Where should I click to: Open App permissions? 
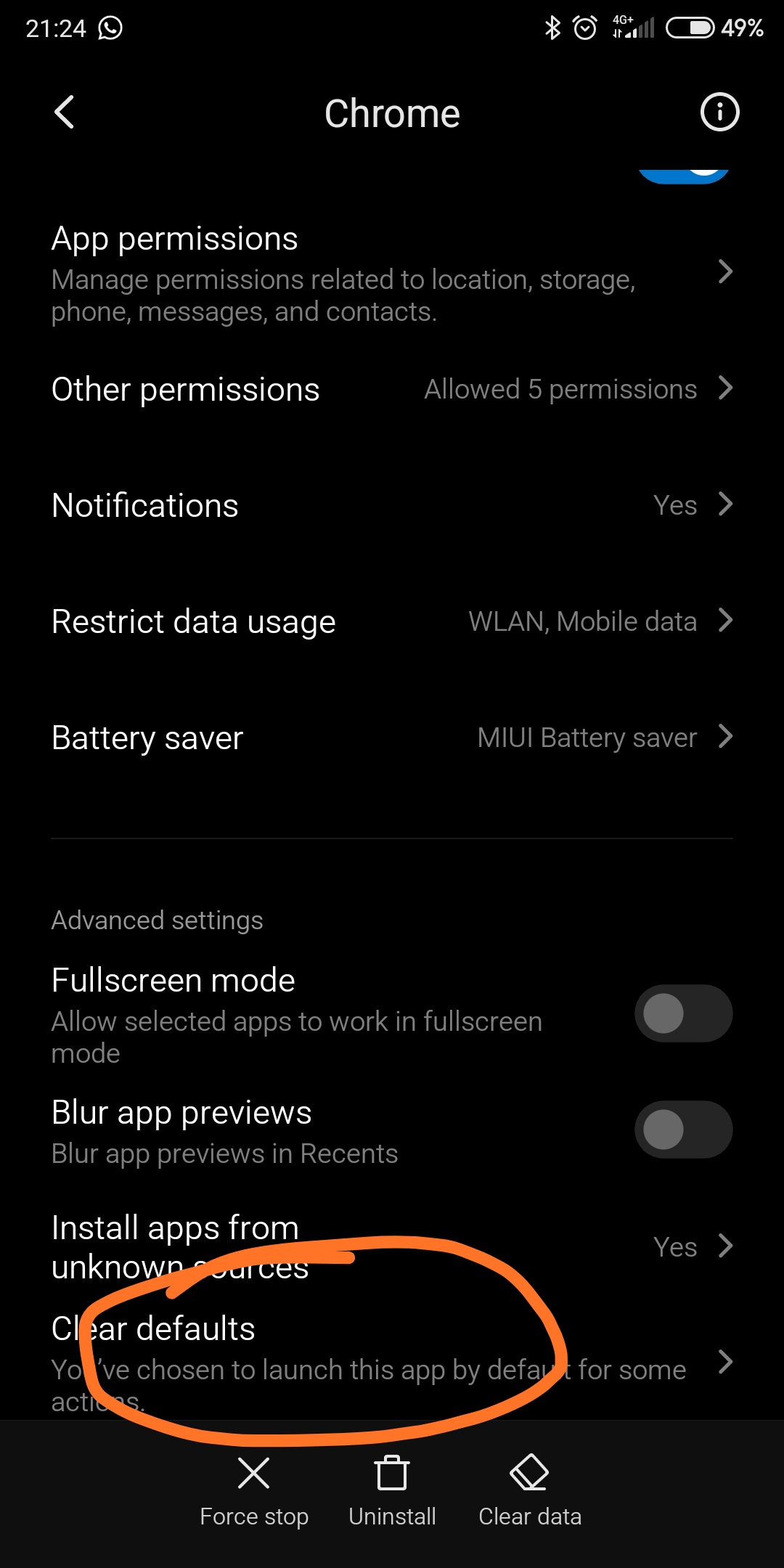coord(392,273)
